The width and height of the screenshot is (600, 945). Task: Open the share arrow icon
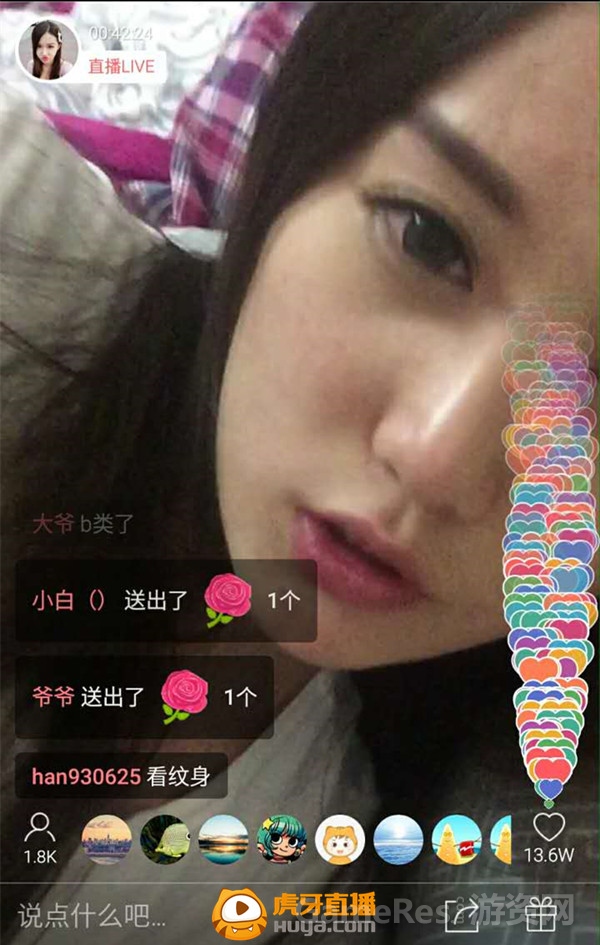[x=463, y=911]
